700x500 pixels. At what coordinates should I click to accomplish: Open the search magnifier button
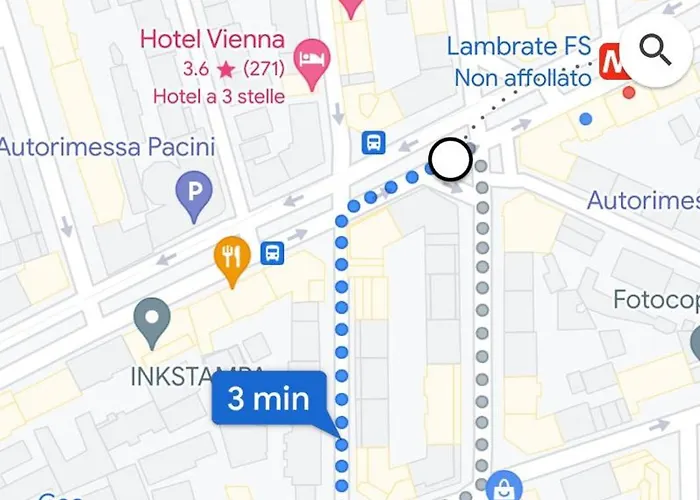pos(655,48)
